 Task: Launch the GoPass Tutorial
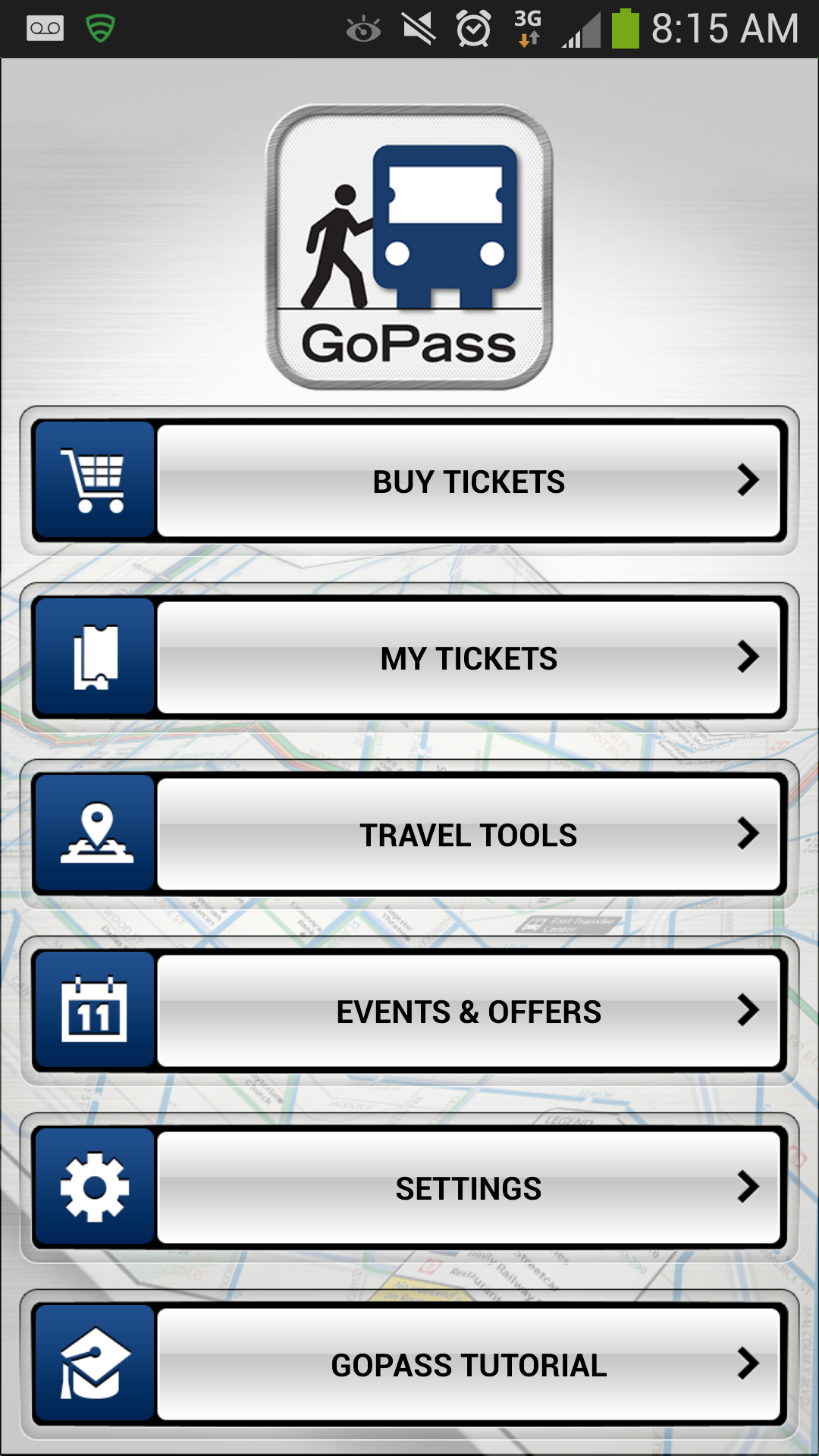click(468, 1365)
